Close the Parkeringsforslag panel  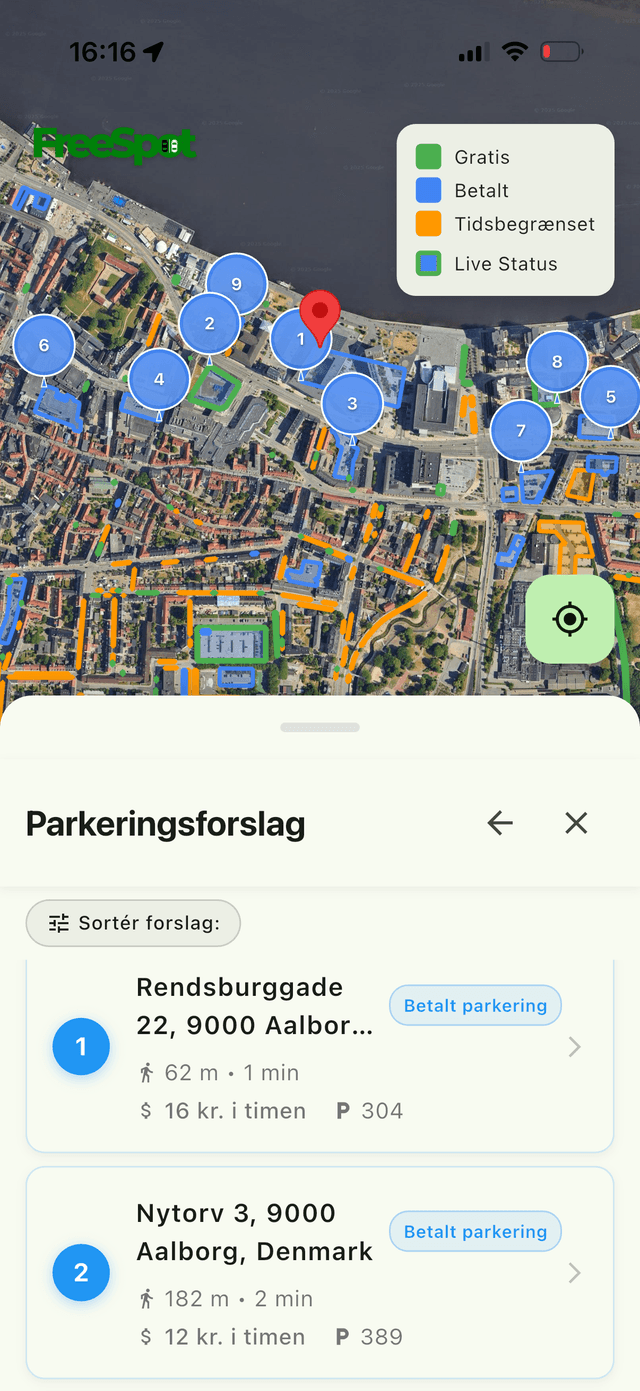tap(576, 823)
